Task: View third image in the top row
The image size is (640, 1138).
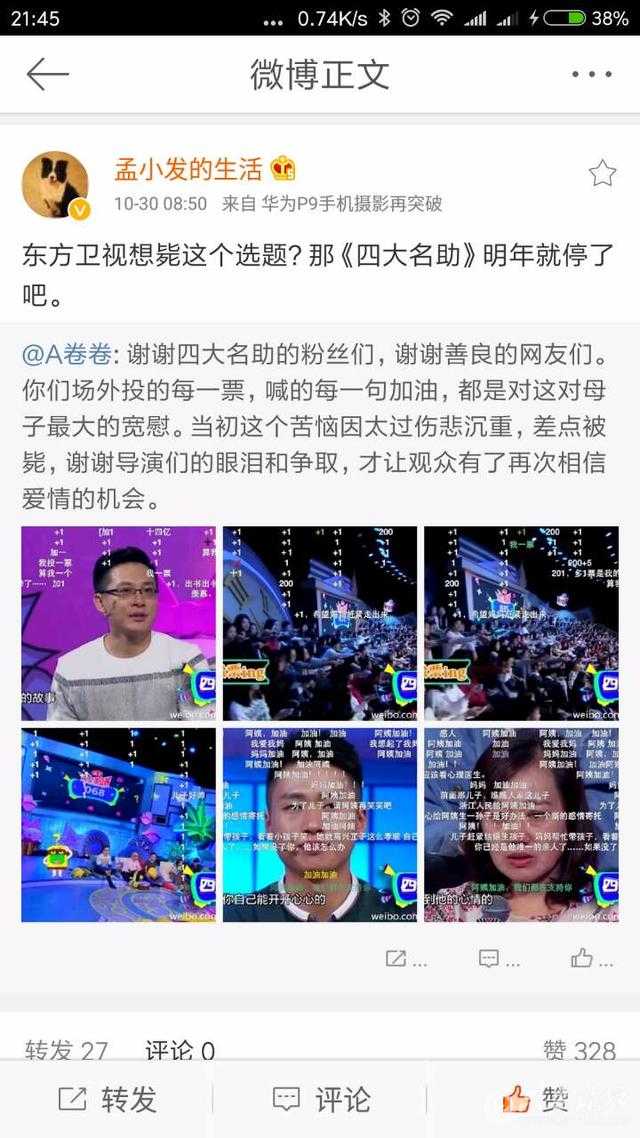Action: coord(521,624)
